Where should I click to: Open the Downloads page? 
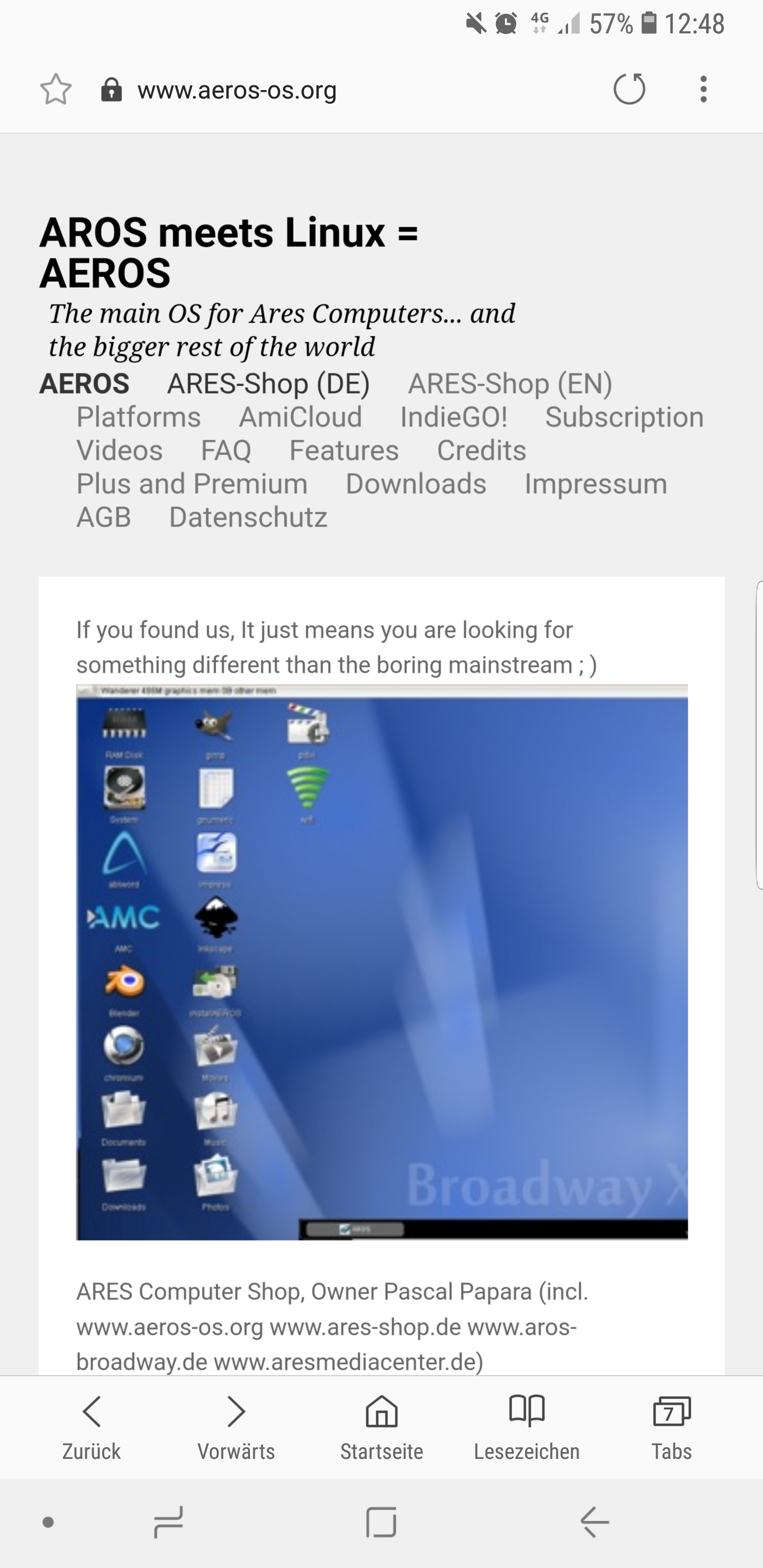[416, 484]
